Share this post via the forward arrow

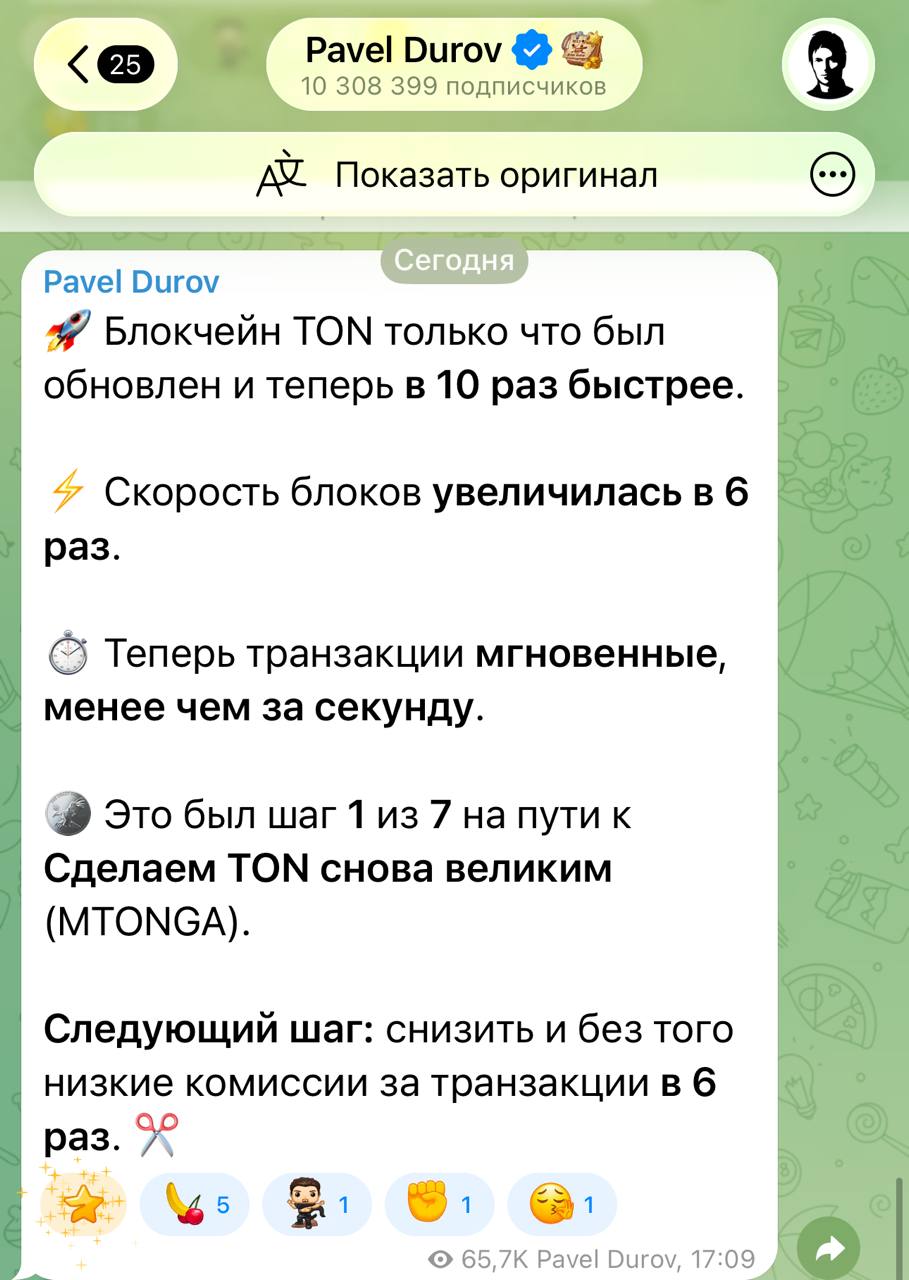(830, 1247)
